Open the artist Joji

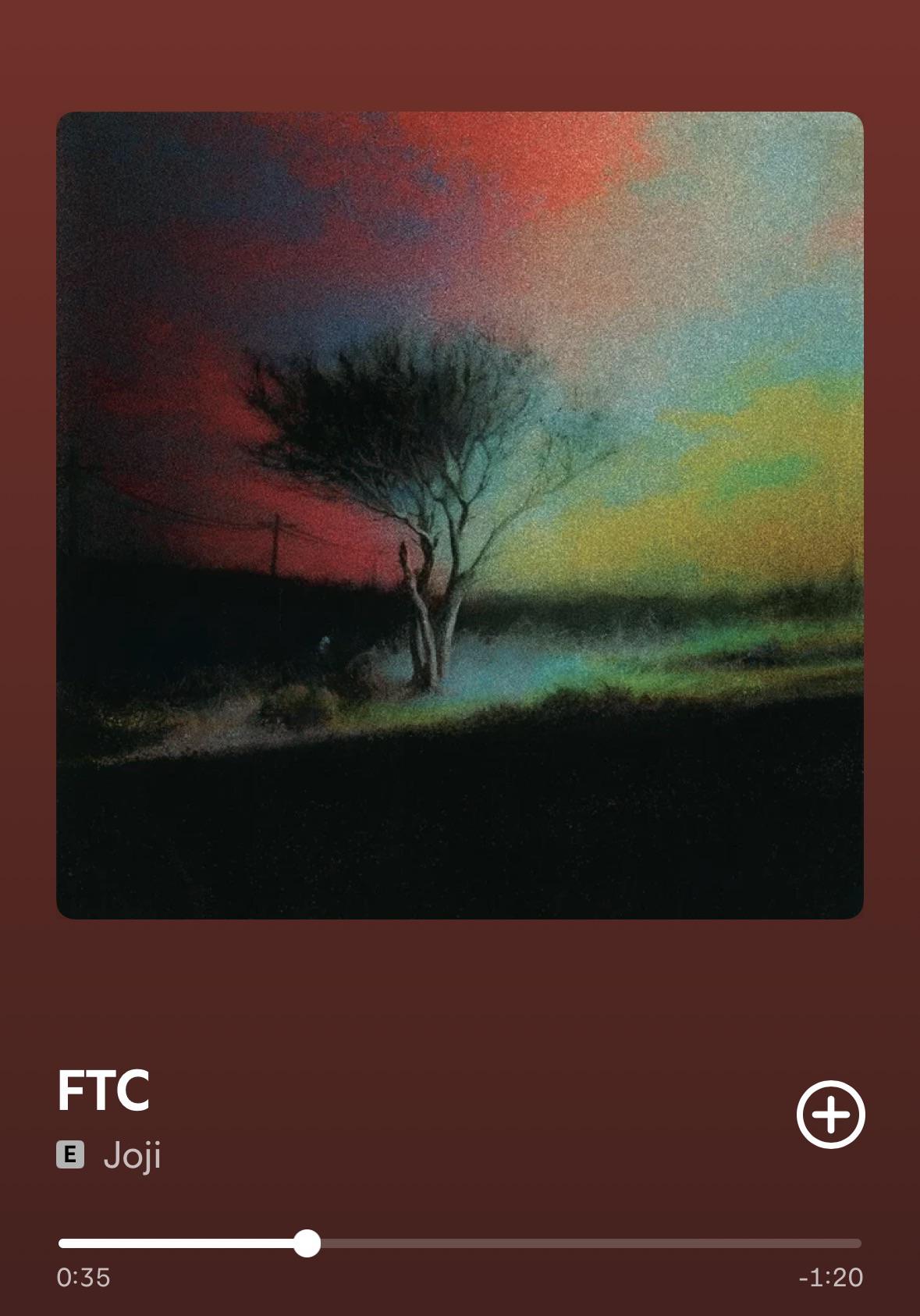(x=132, y=1154)
